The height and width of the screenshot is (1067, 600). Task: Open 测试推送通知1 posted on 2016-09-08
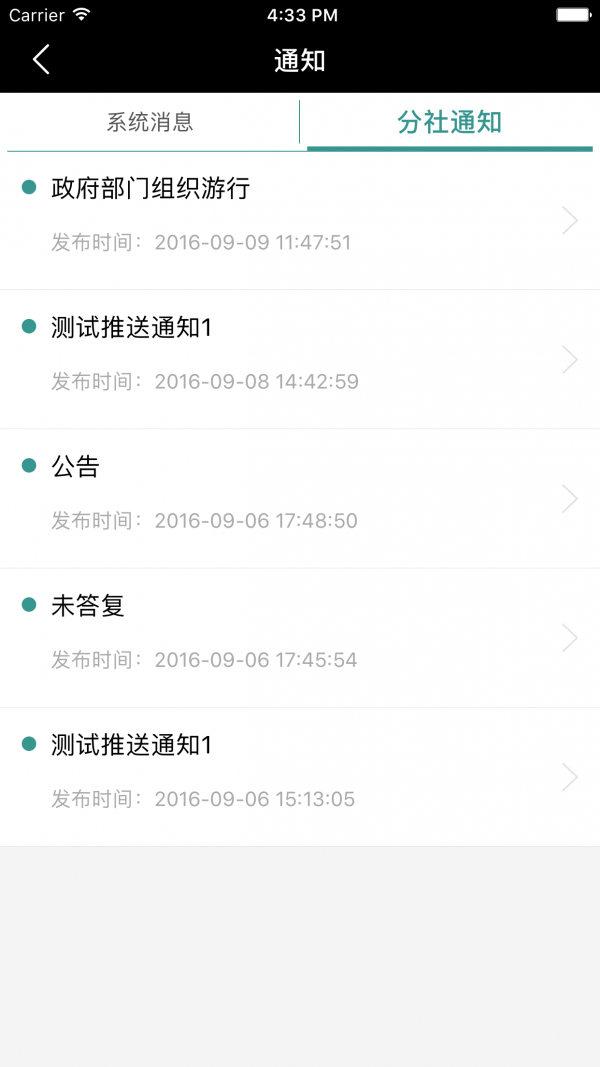tap(300, 359)
